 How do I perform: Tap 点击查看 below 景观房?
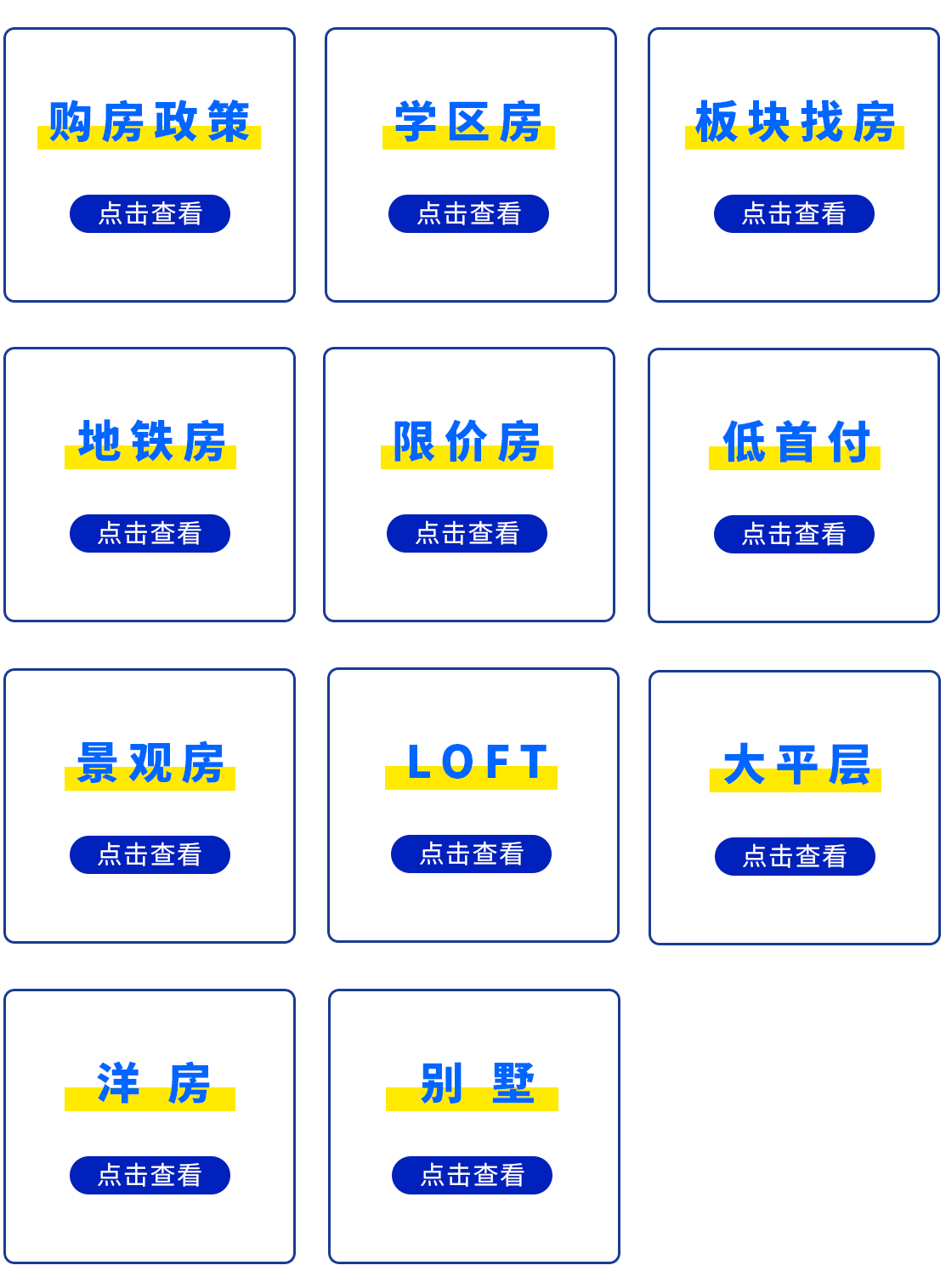point(150,854)
